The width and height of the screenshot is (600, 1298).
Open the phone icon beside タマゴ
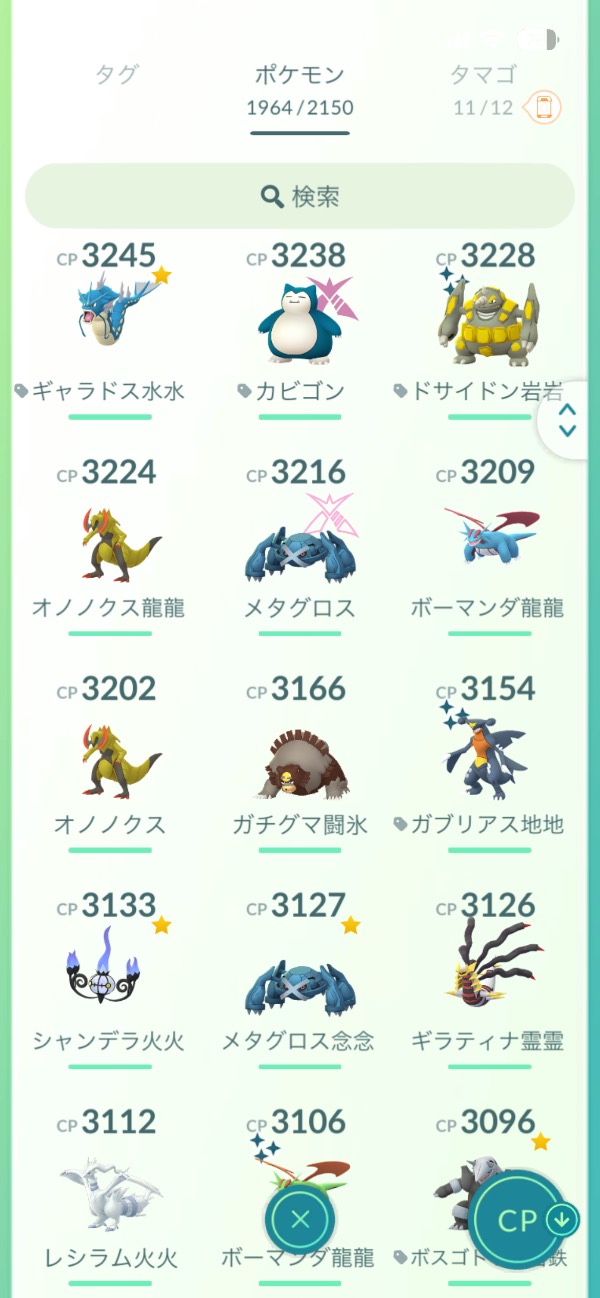click(544, 108)
